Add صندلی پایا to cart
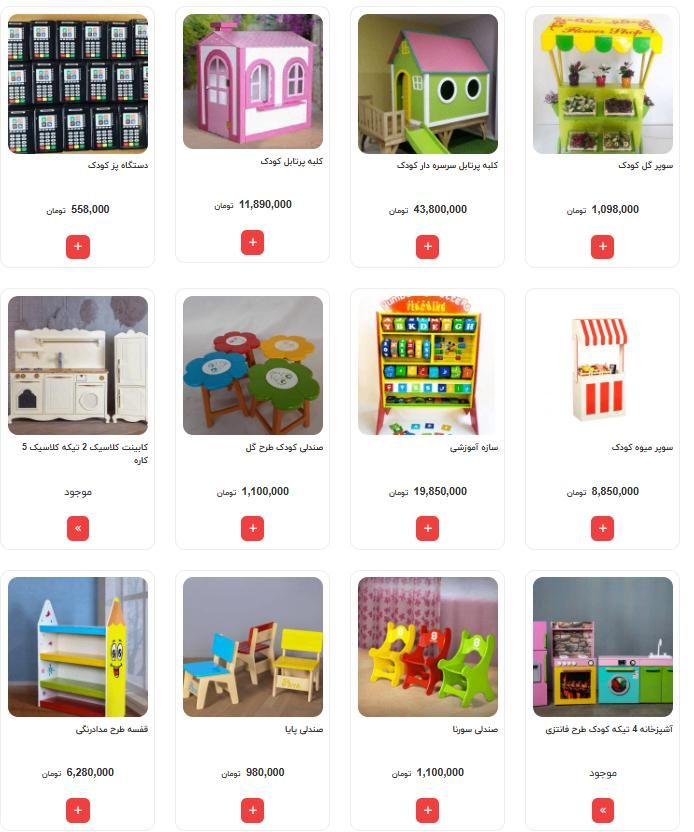Image resolution: width=694 pixels, height=832 pixels. click(253, 810)
